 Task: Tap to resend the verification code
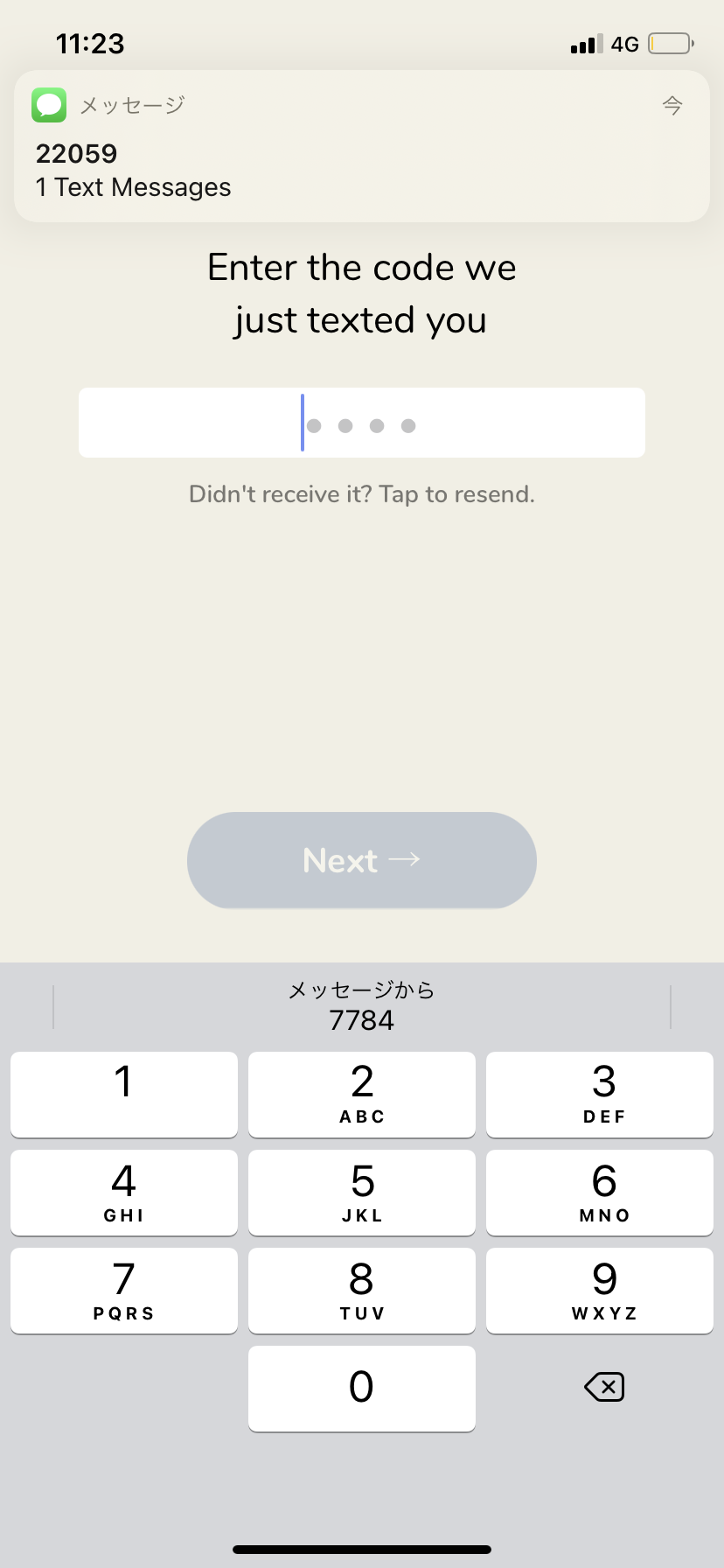click(362, 494)
